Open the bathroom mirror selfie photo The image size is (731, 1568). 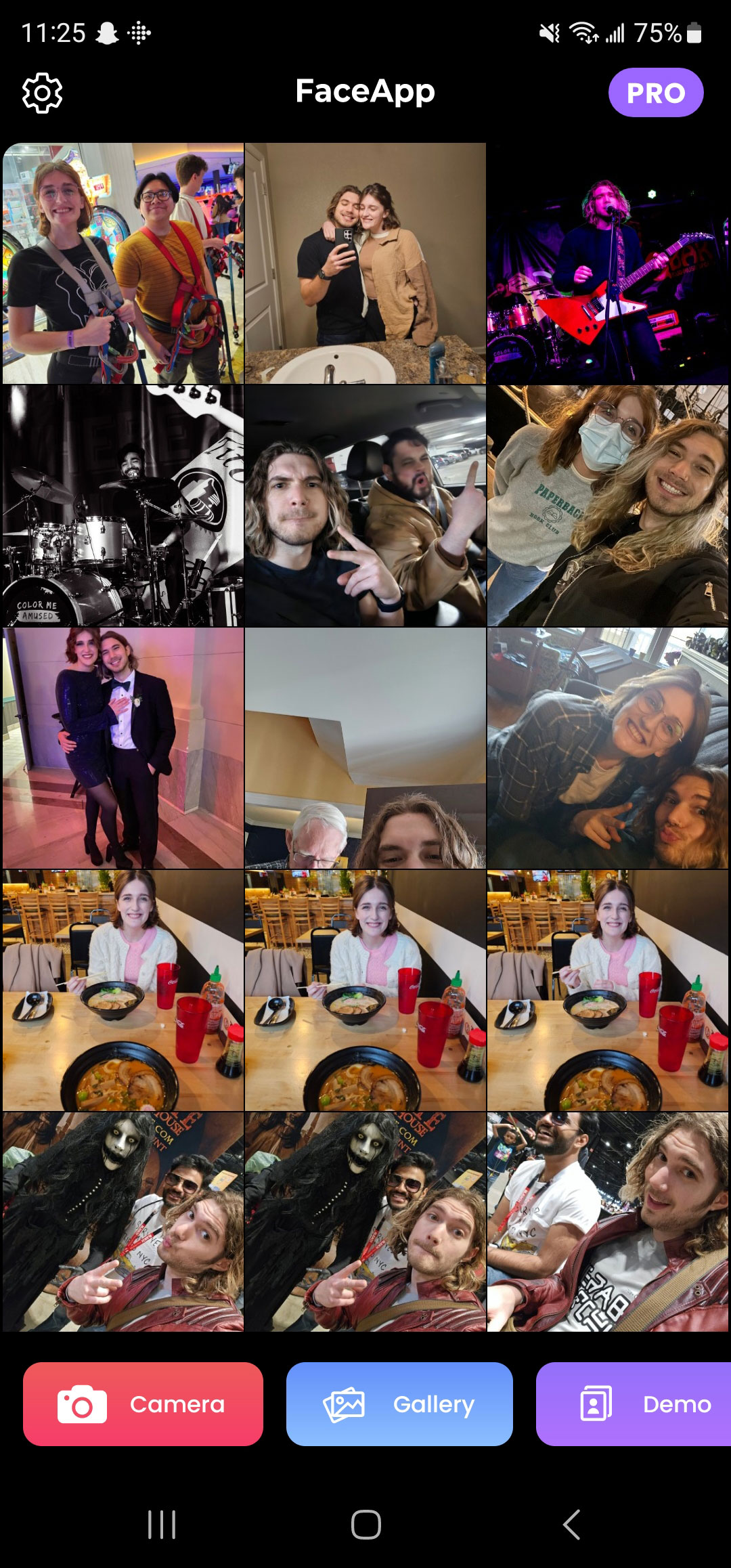click(365, 263)
